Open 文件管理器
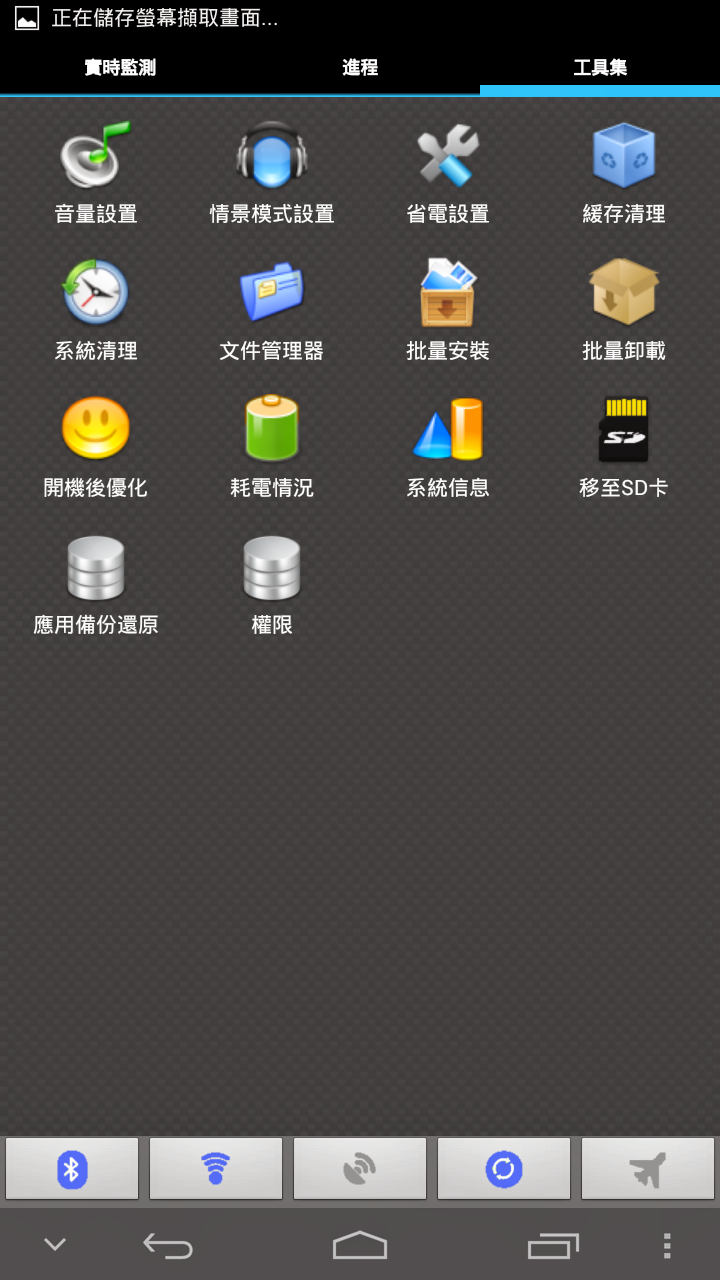 (x=272, y=309)
